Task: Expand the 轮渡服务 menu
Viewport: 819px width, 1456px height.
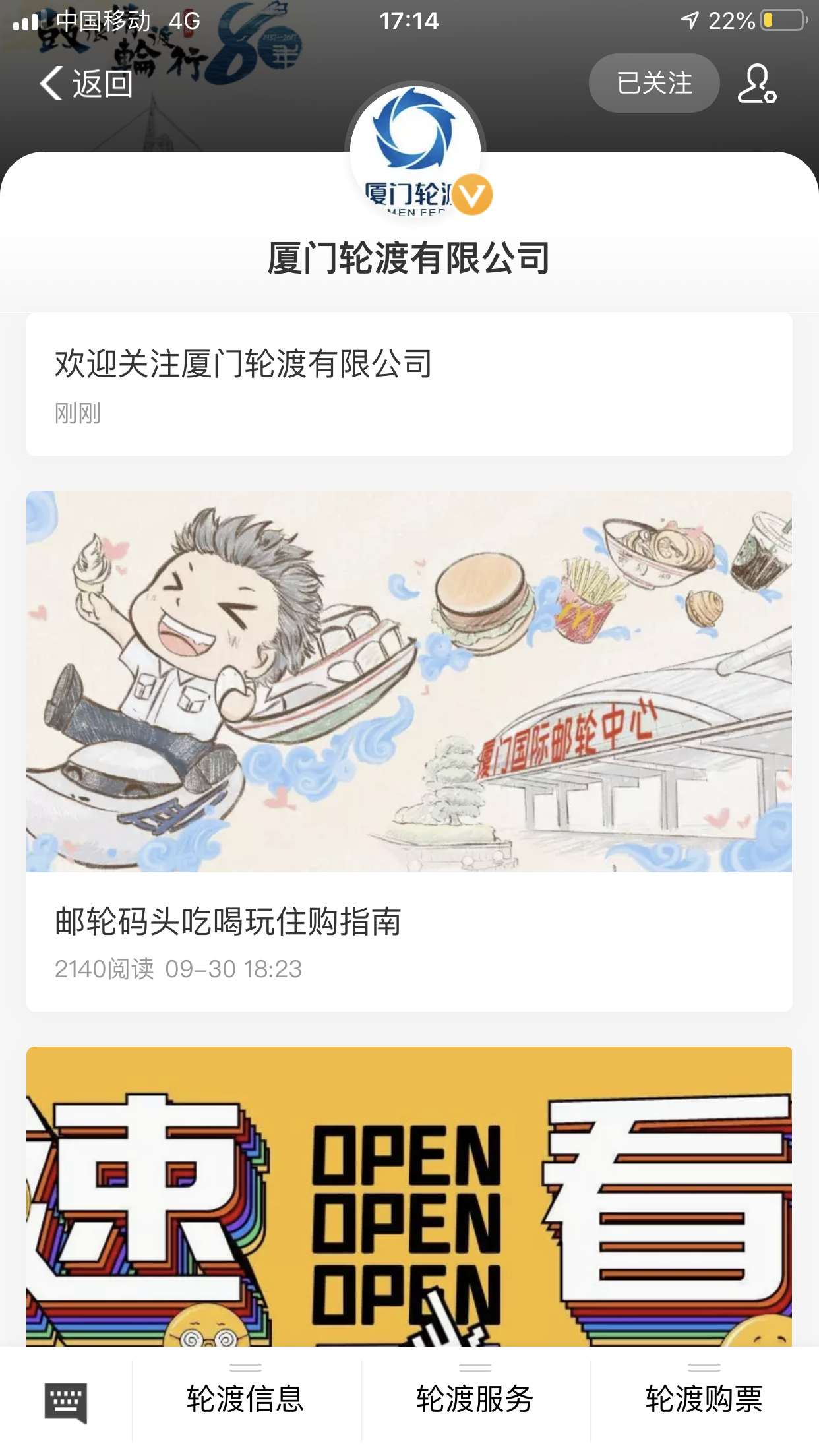Action: click(475, 1399)
